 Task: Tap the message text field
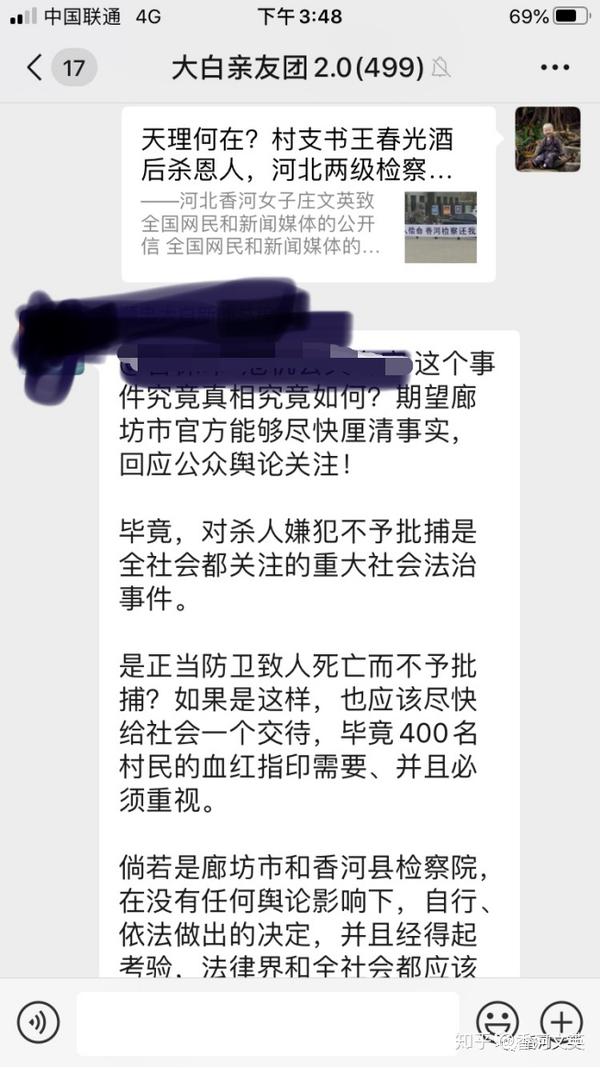point(268,1023)
